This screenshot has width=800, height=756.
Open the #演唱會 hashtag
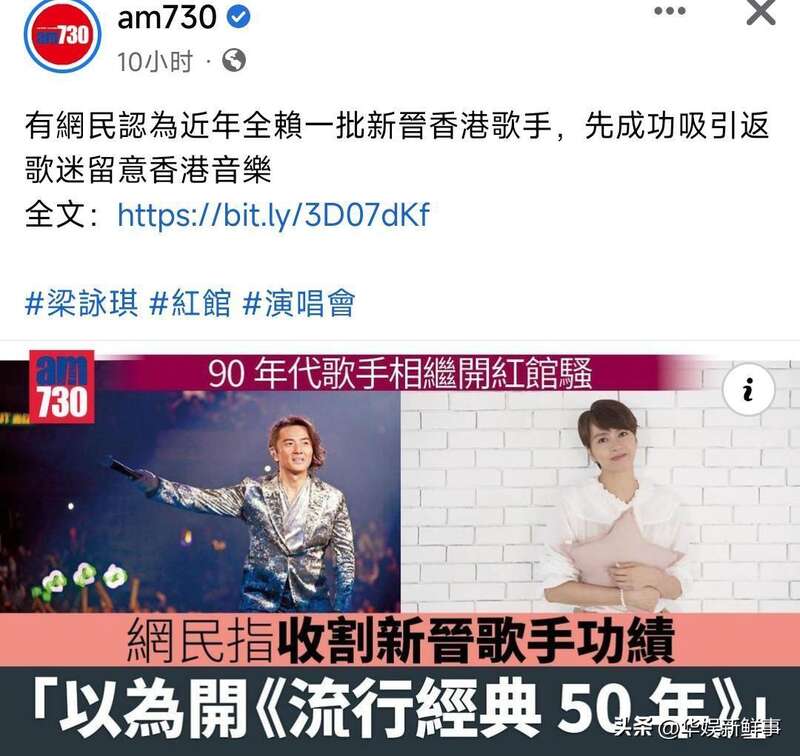(299, 303)
